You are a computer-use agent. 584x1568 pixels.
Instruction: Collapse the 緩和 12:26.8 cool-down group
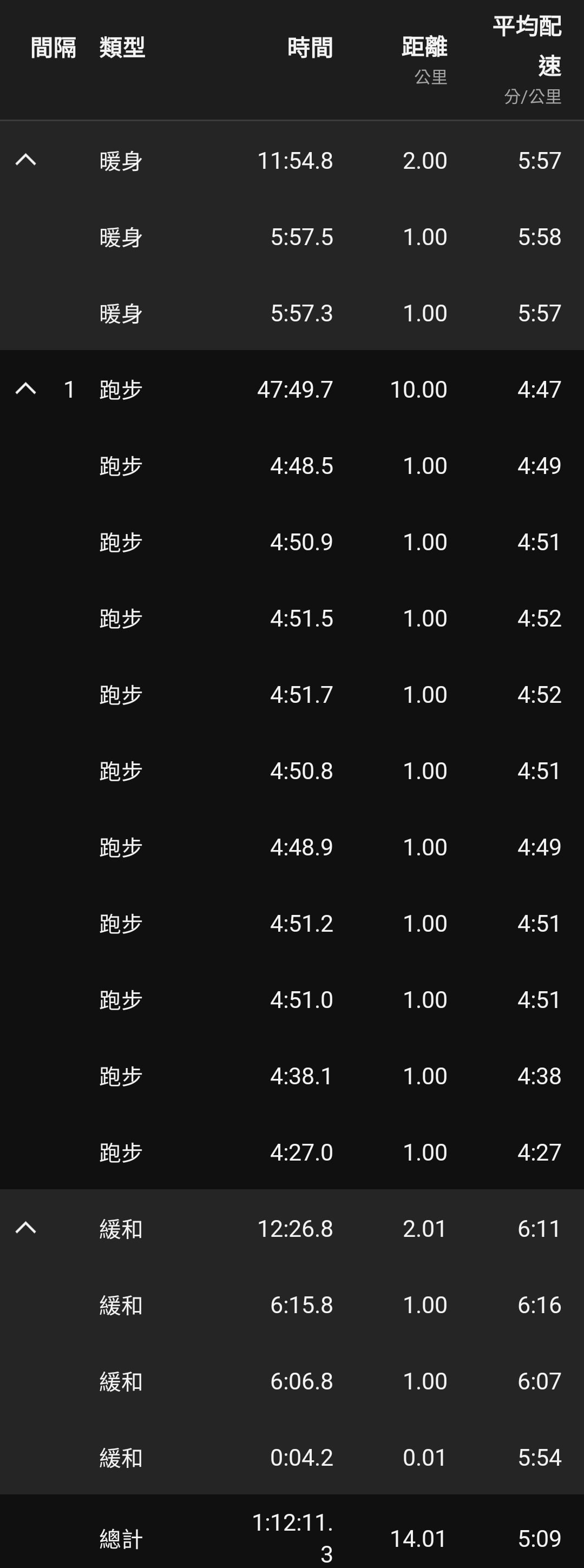[x=25, y=1228]
